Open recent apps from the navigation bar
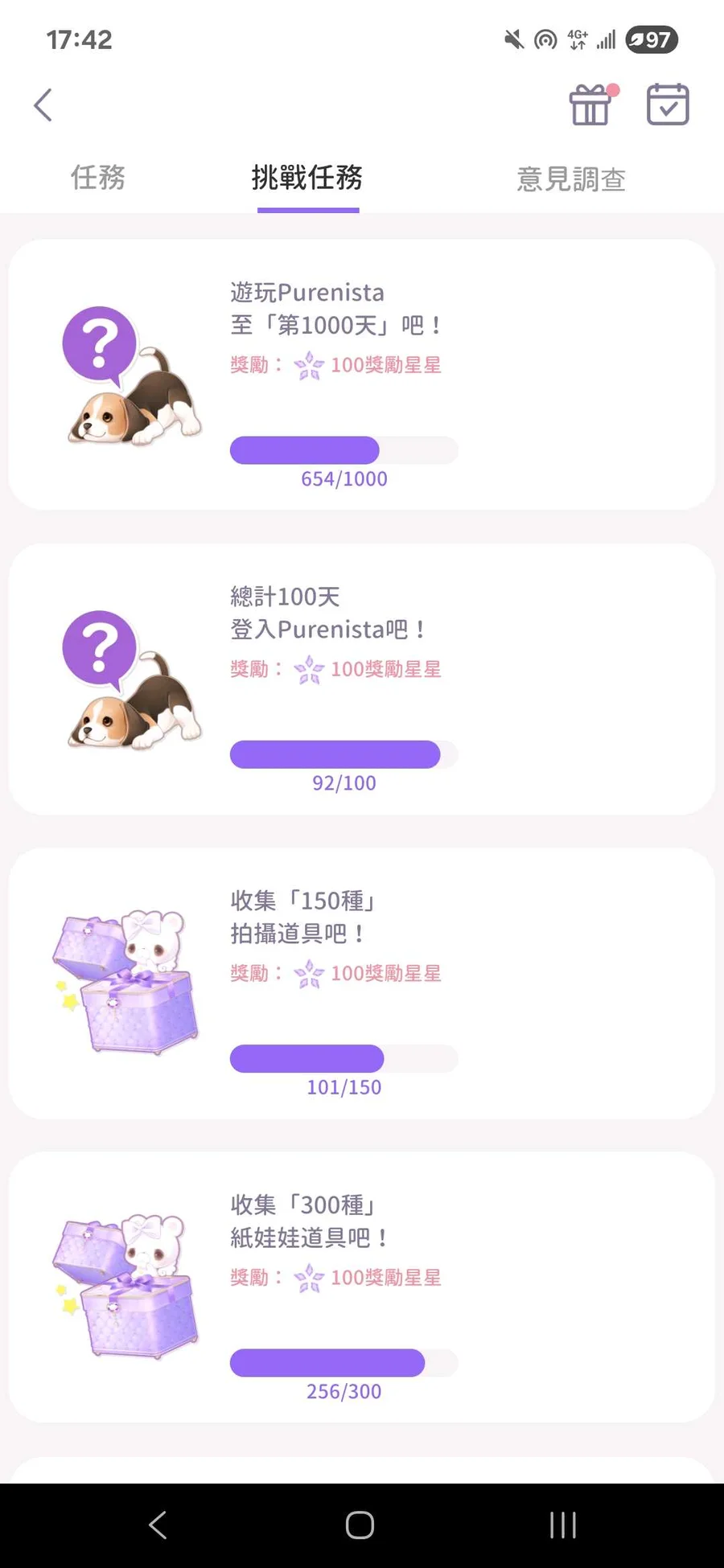The height and width of the screenshot is (1568, 724). (562, 1525)
